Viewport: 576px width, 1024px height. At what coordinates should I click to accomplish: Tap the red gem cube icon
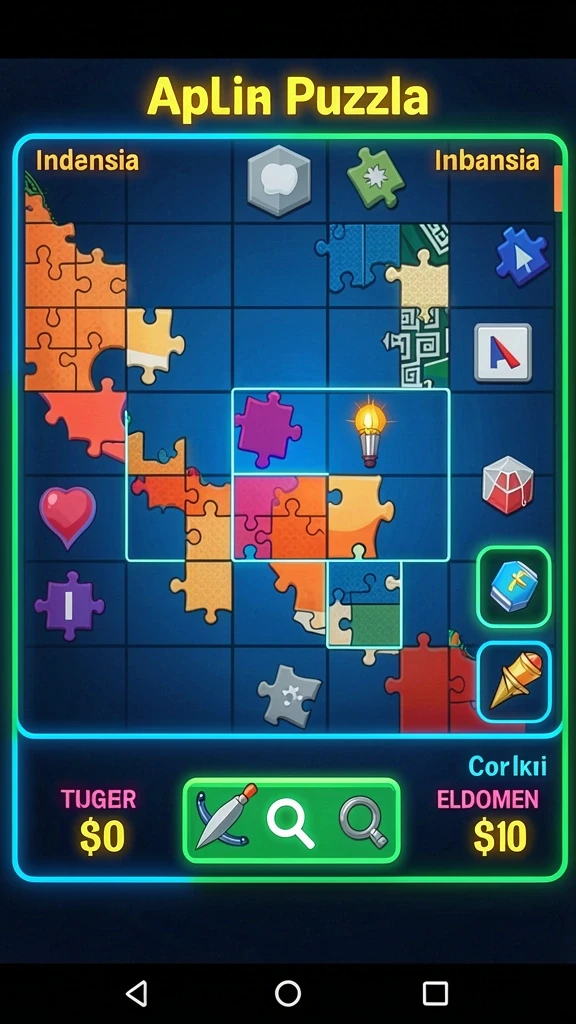tap(507, 485)
